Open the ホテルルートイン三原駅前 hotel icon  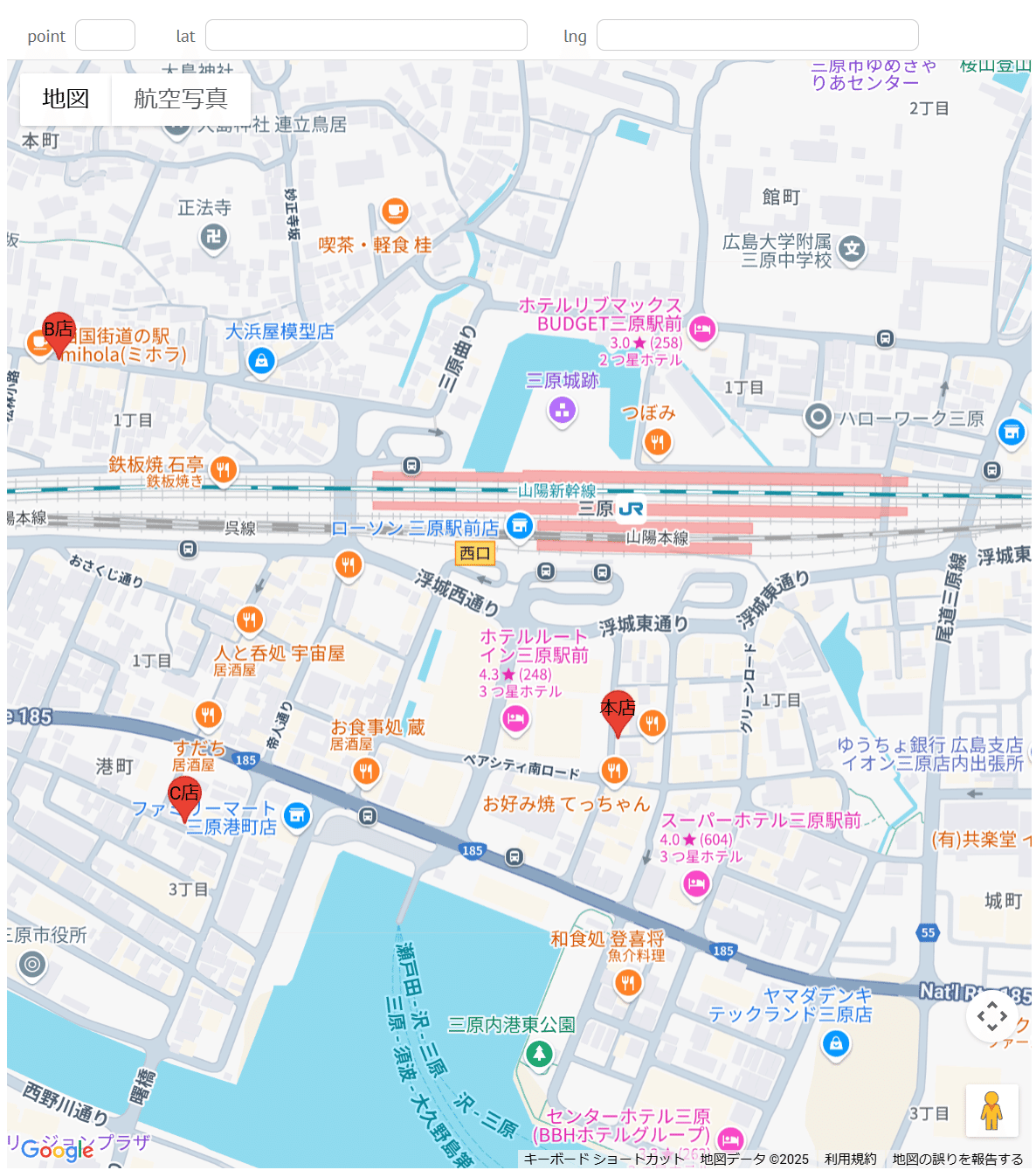pyautogui.click(x=515, y=719)
